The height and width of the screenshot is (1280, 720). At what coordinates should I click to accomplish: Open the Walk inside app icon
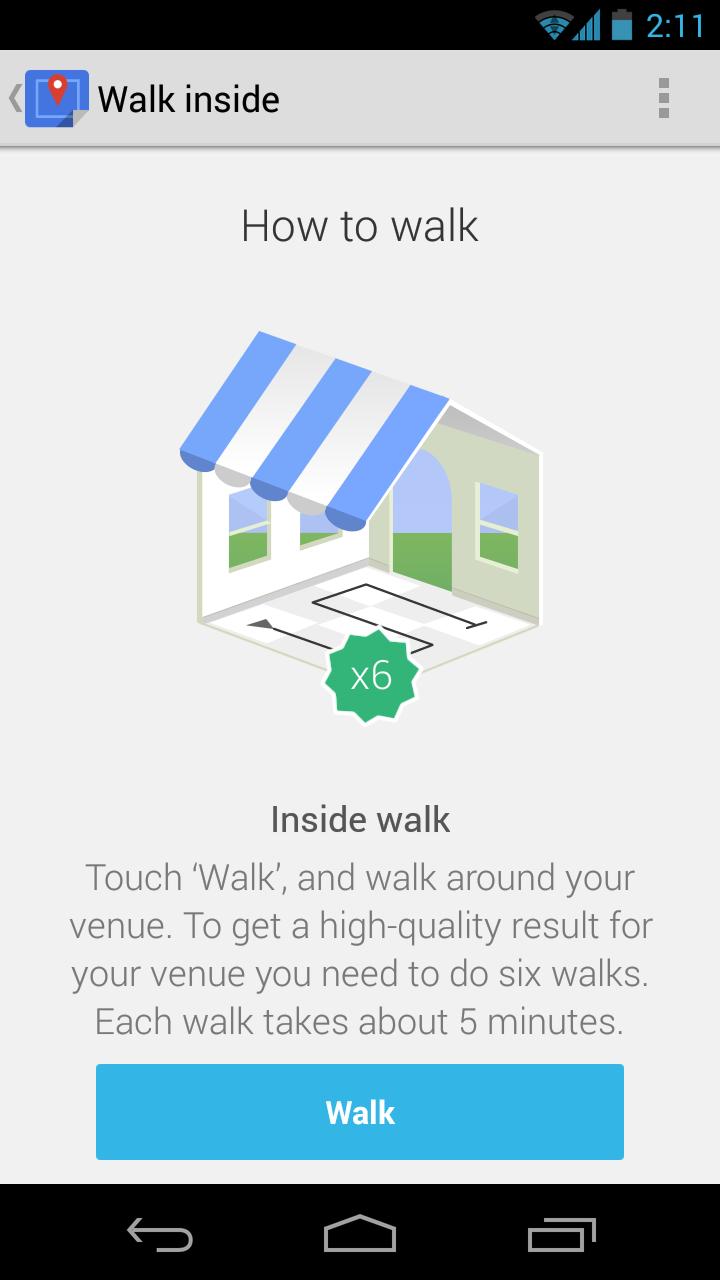point(59,97)
